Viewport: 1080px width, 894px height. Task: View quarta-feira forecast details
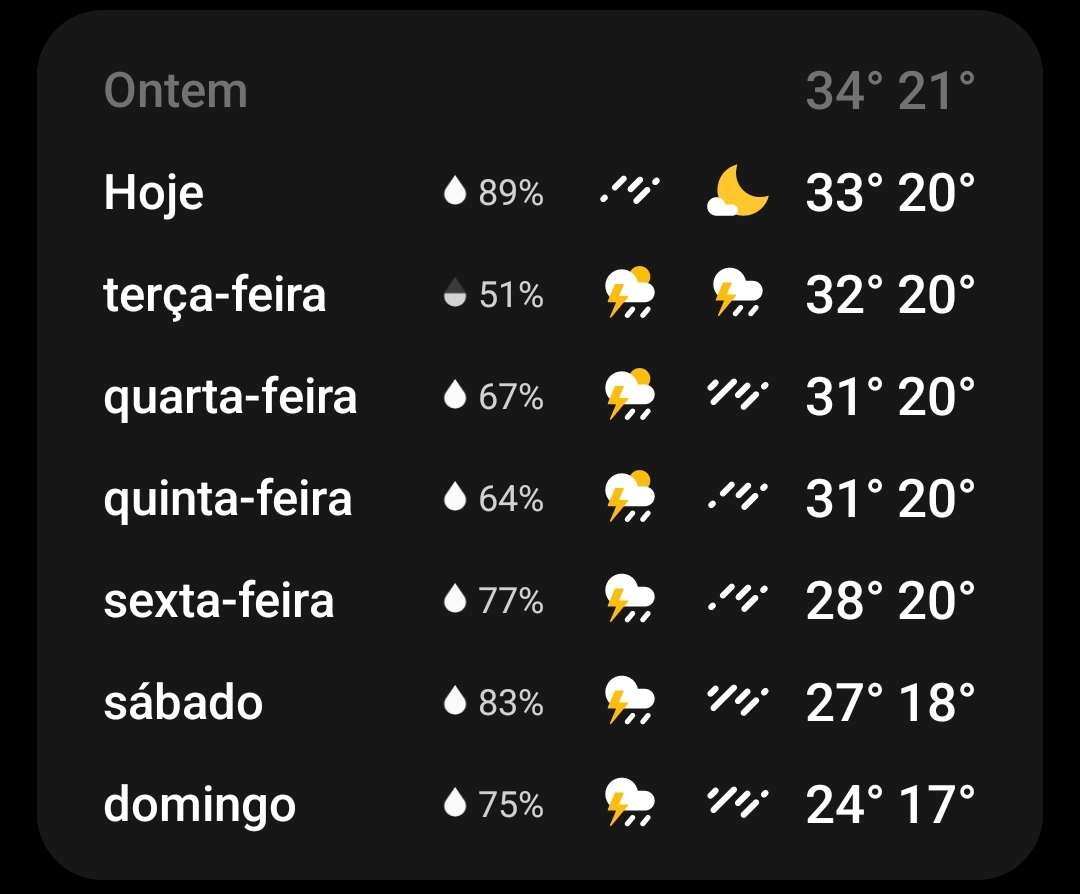click(540, 397)
